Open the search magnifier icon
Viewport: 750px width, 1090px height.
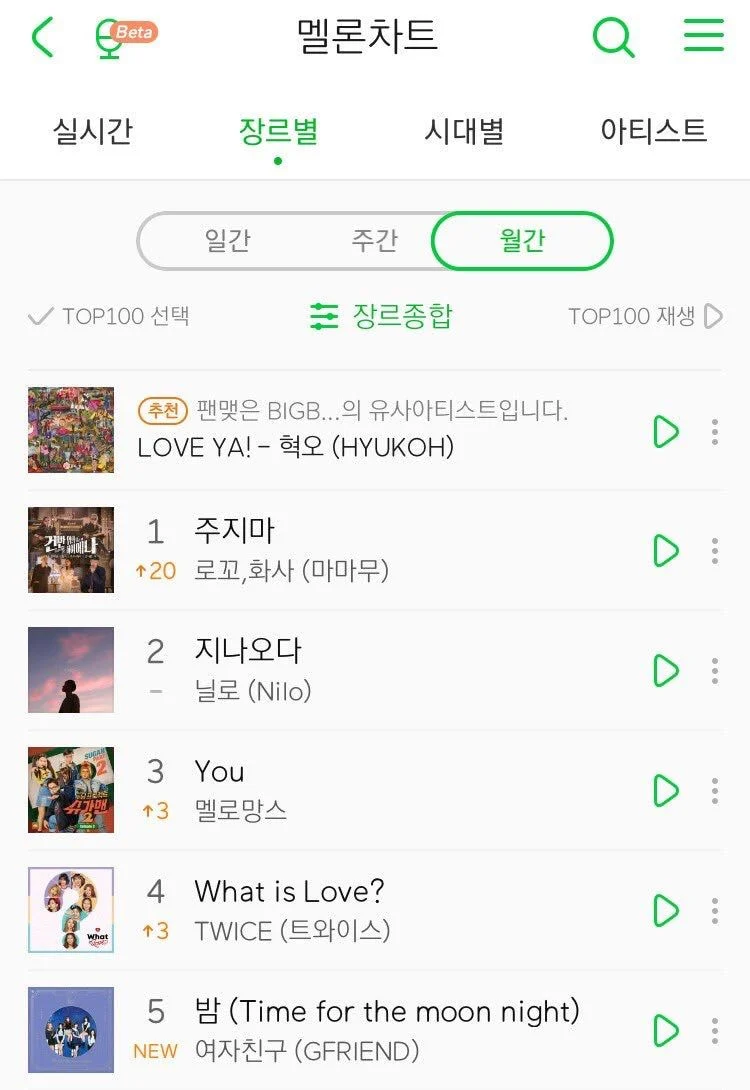coord(613,38)
